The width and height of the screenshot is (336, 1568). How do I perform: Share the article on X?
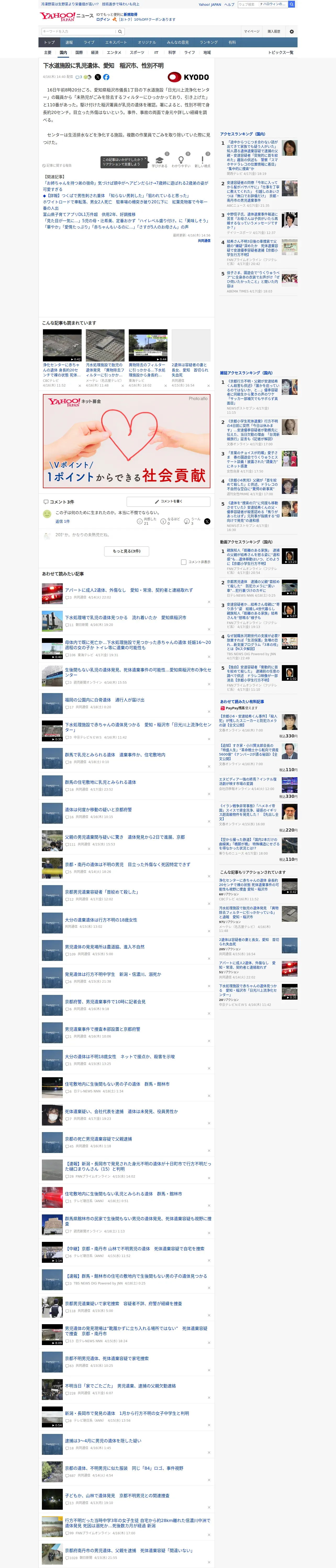tap(98, 77)
